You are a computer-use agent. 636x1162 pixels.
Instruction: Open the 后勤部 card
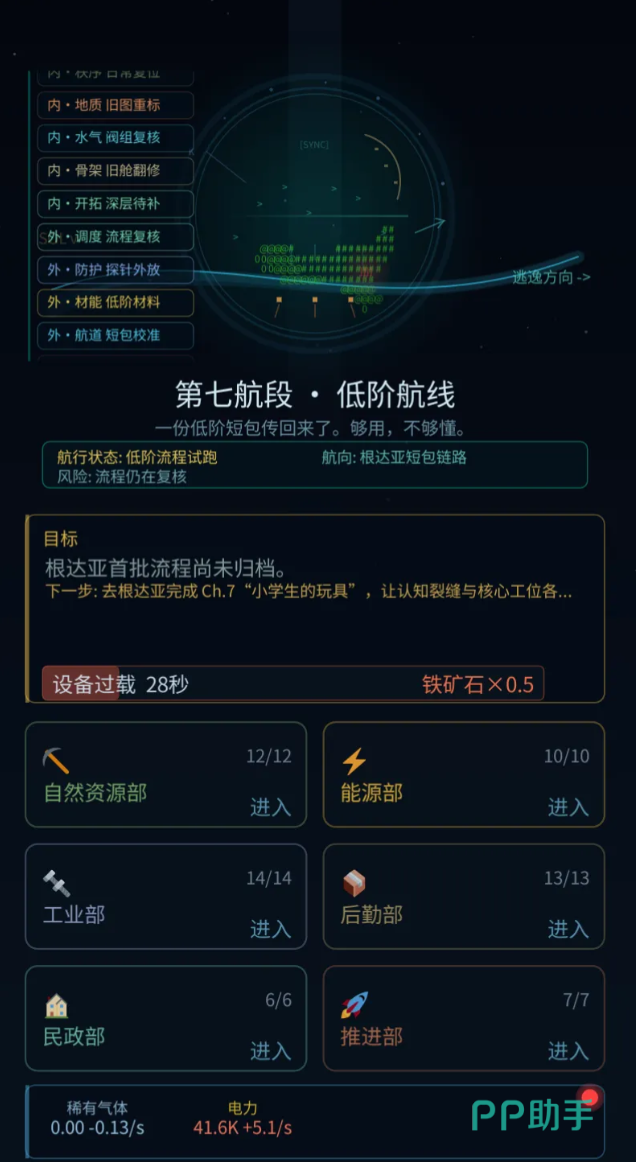click(464, 896)
